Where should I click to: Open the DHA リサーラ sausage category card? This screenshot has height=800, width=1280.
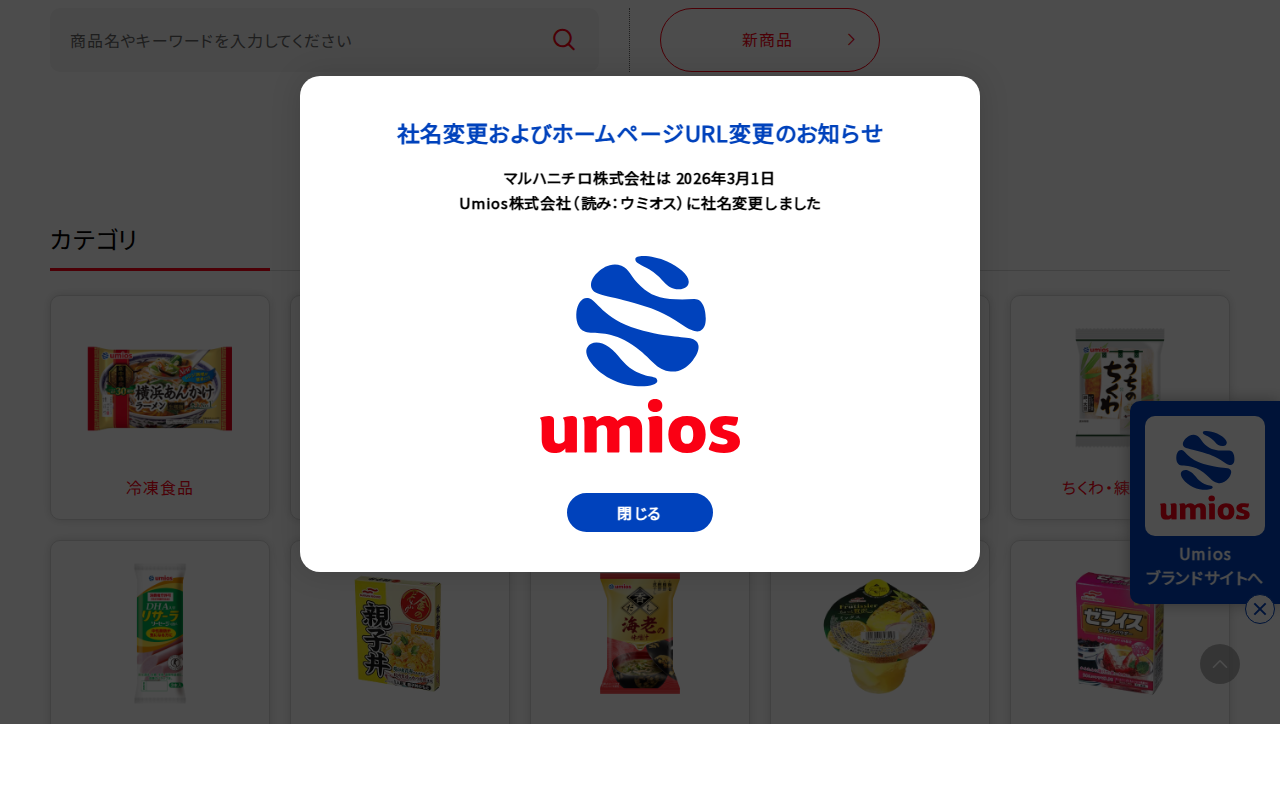(x=160, y=630)
